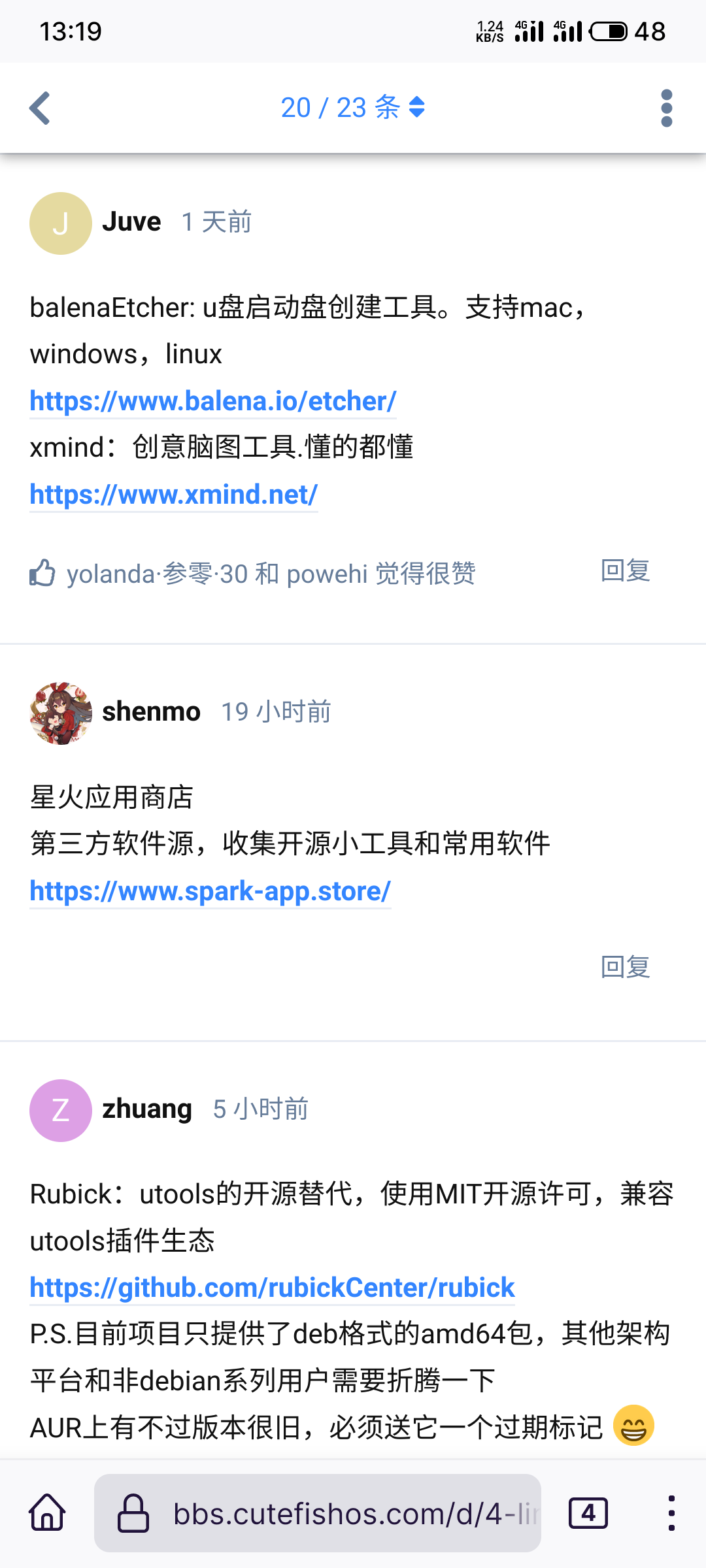View shenmo's profile picture
706x1568 pixels.
pyautogui.click(x=60, y=712)
